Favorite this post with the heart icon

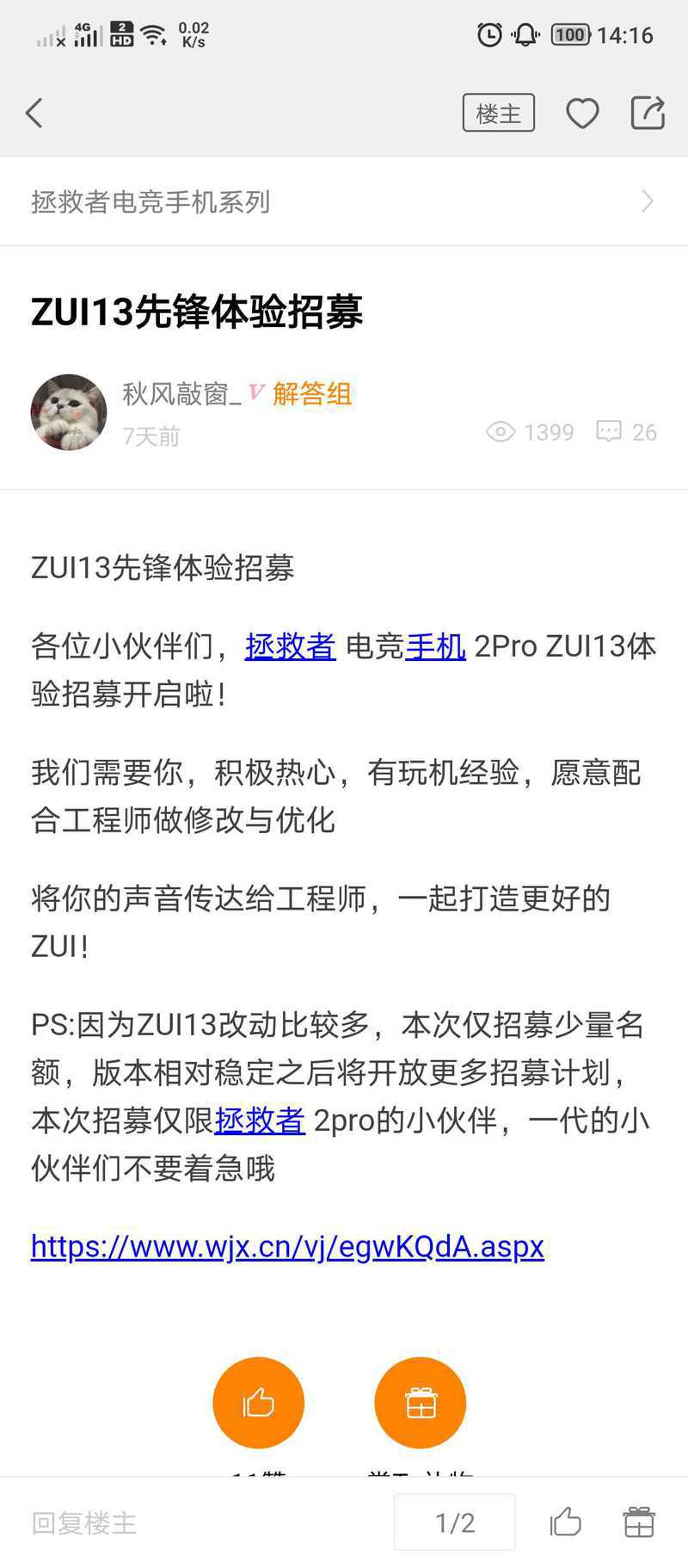pyautogui.click(x=582, y=114)
